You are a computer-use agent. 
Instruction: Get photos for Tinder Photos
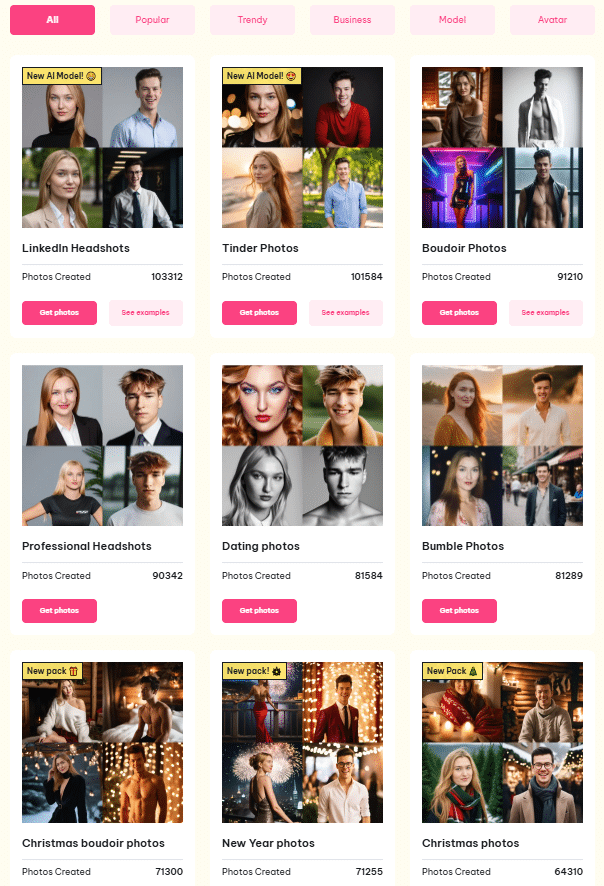click(x=259, y=313)
